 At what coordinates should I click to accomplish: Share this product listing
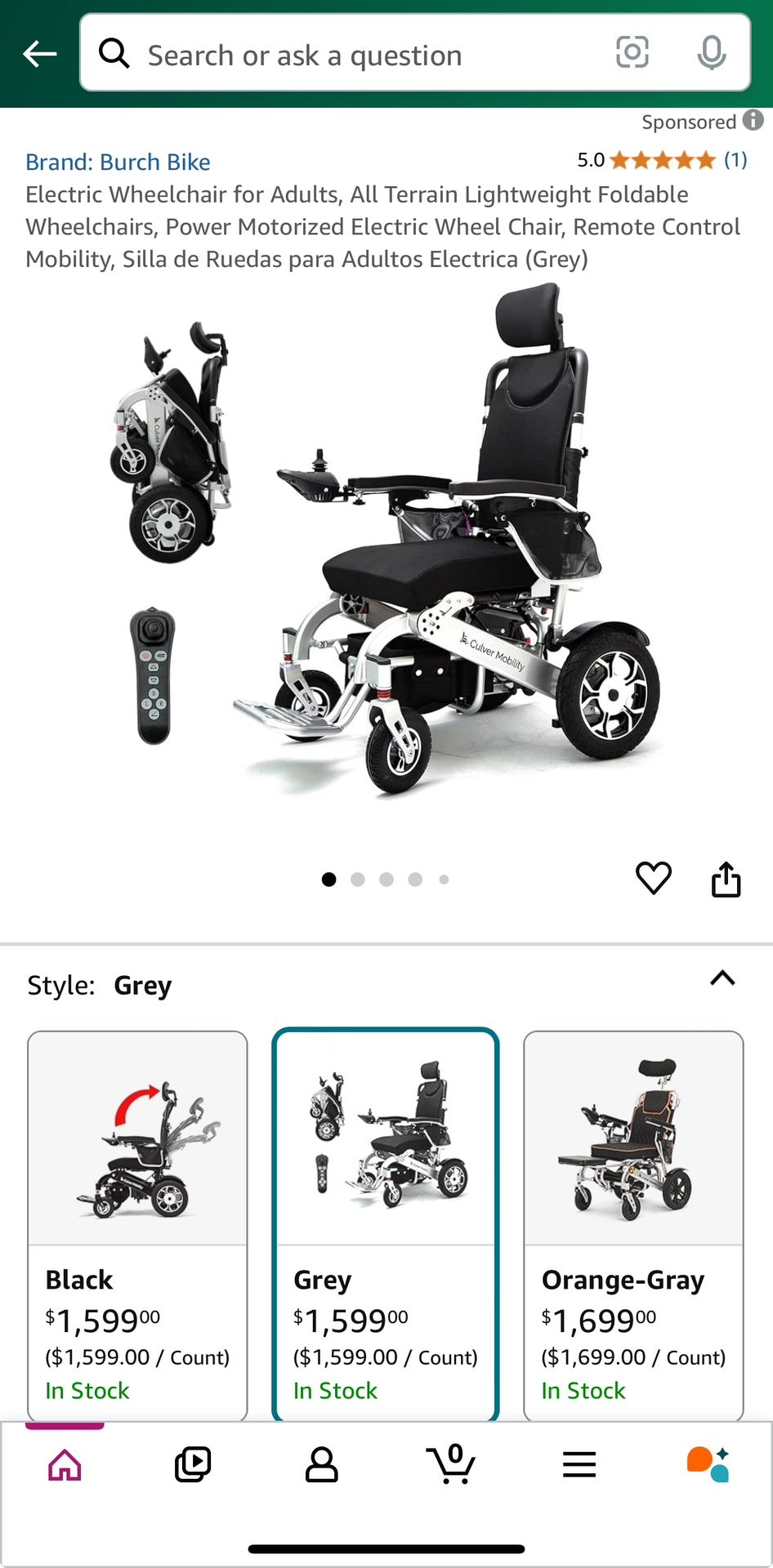726,879
